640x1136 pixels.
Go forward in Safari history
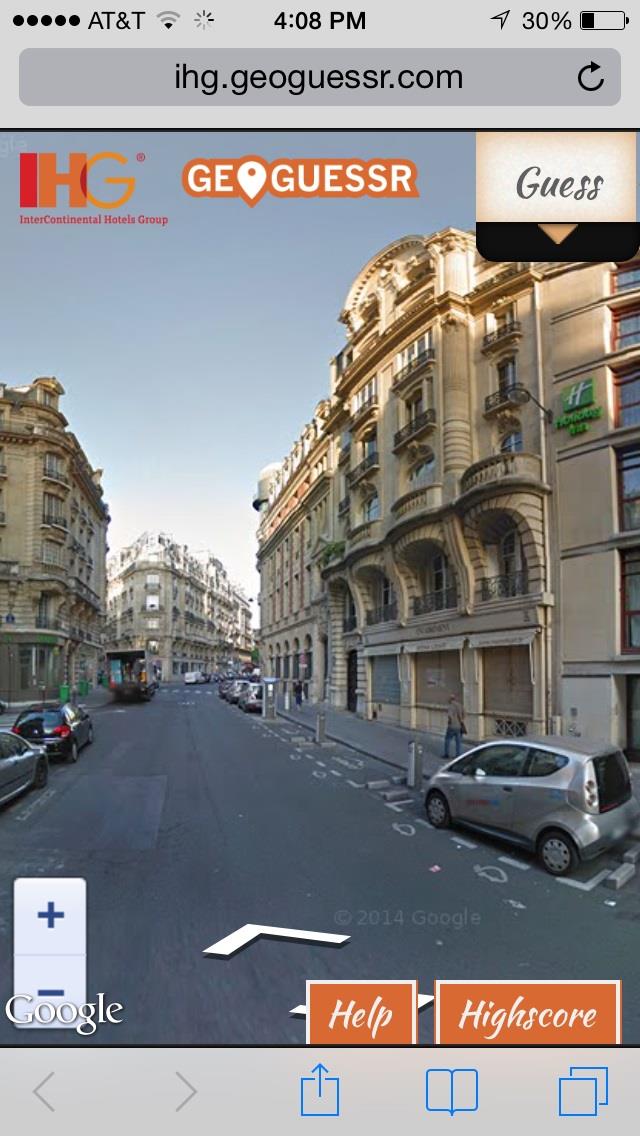point(186,1091)
